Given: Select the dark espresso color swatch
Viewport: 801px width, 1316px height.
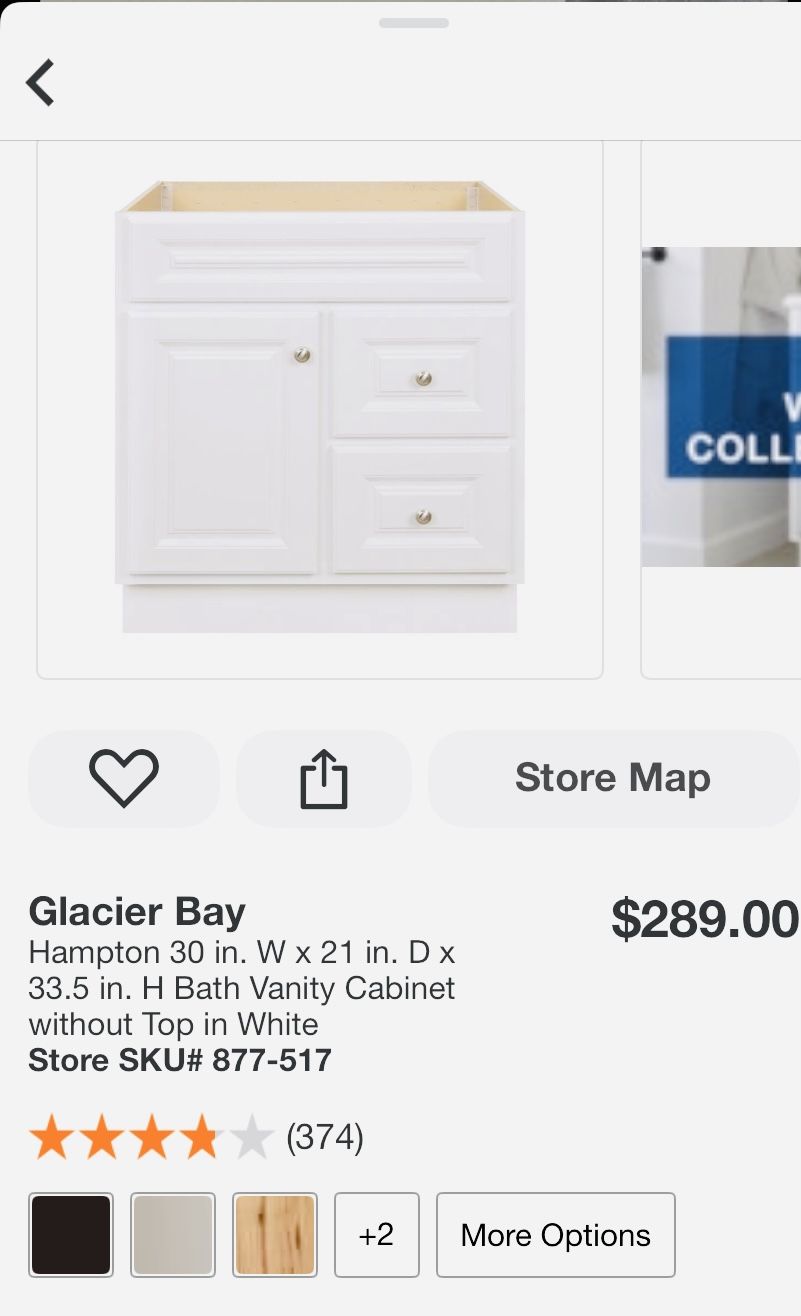Looking at the screenshot, I should click(x=70, y=1235).
